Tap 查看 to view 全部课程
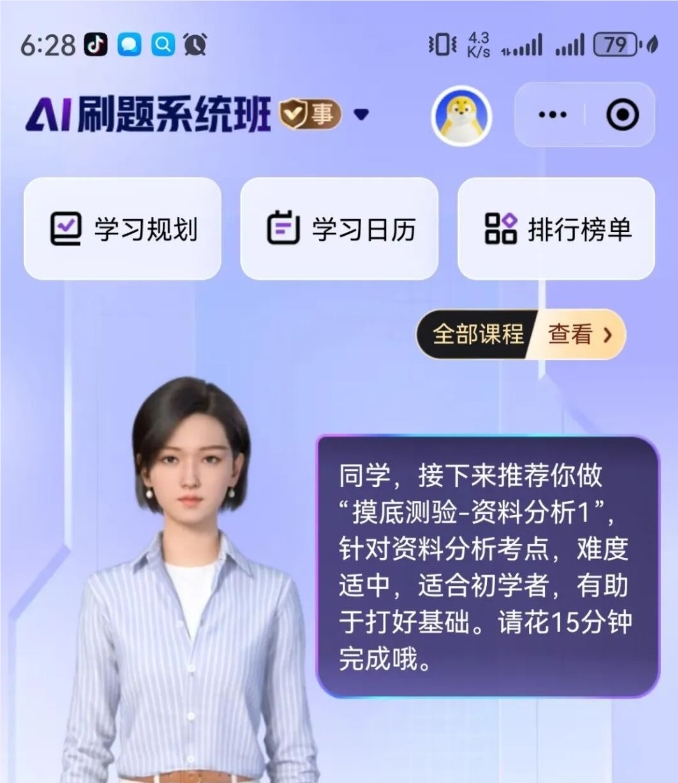 click(581, 335)
